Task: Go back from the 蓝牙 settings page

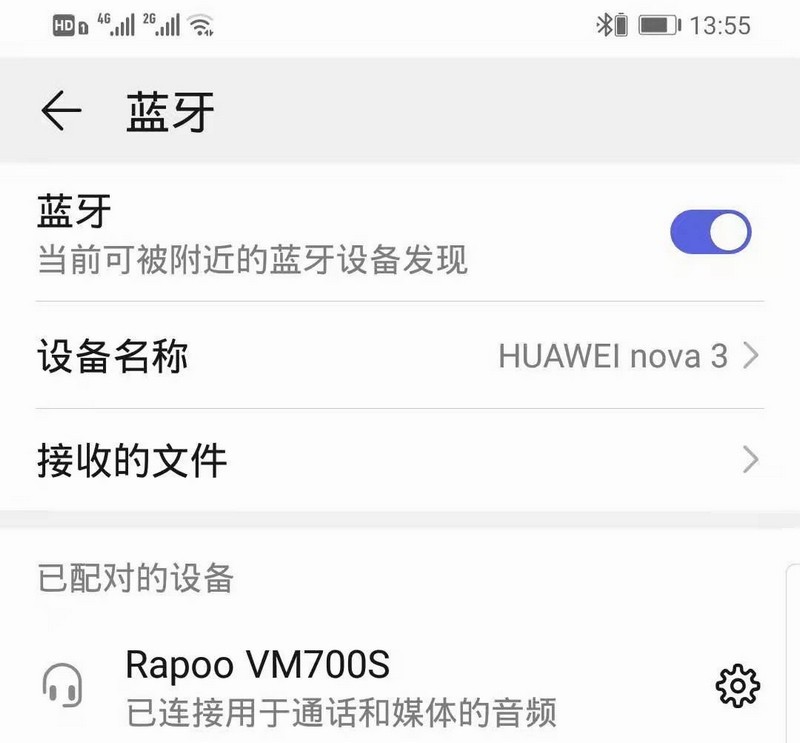Action: [60, 111]
